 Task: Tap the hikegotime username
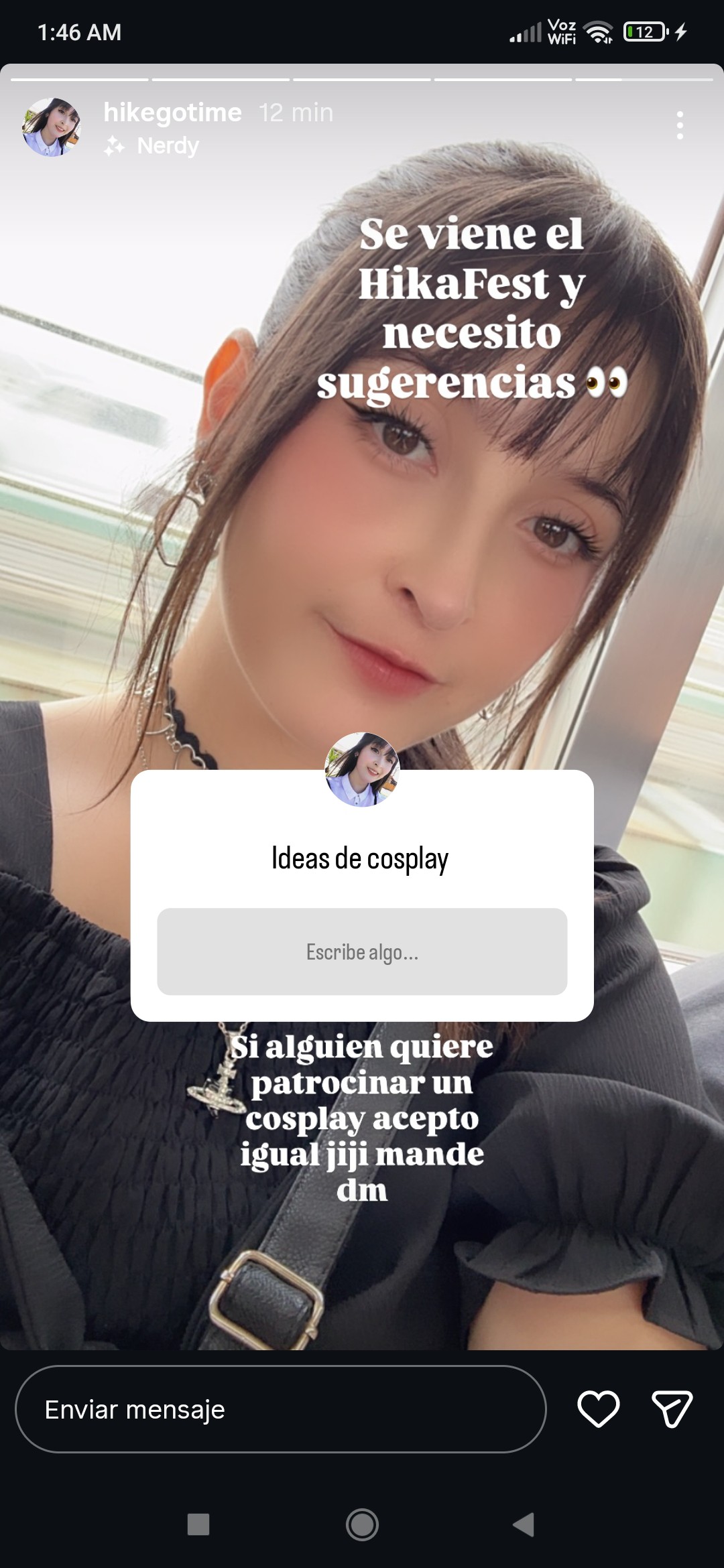pos(172,113)
